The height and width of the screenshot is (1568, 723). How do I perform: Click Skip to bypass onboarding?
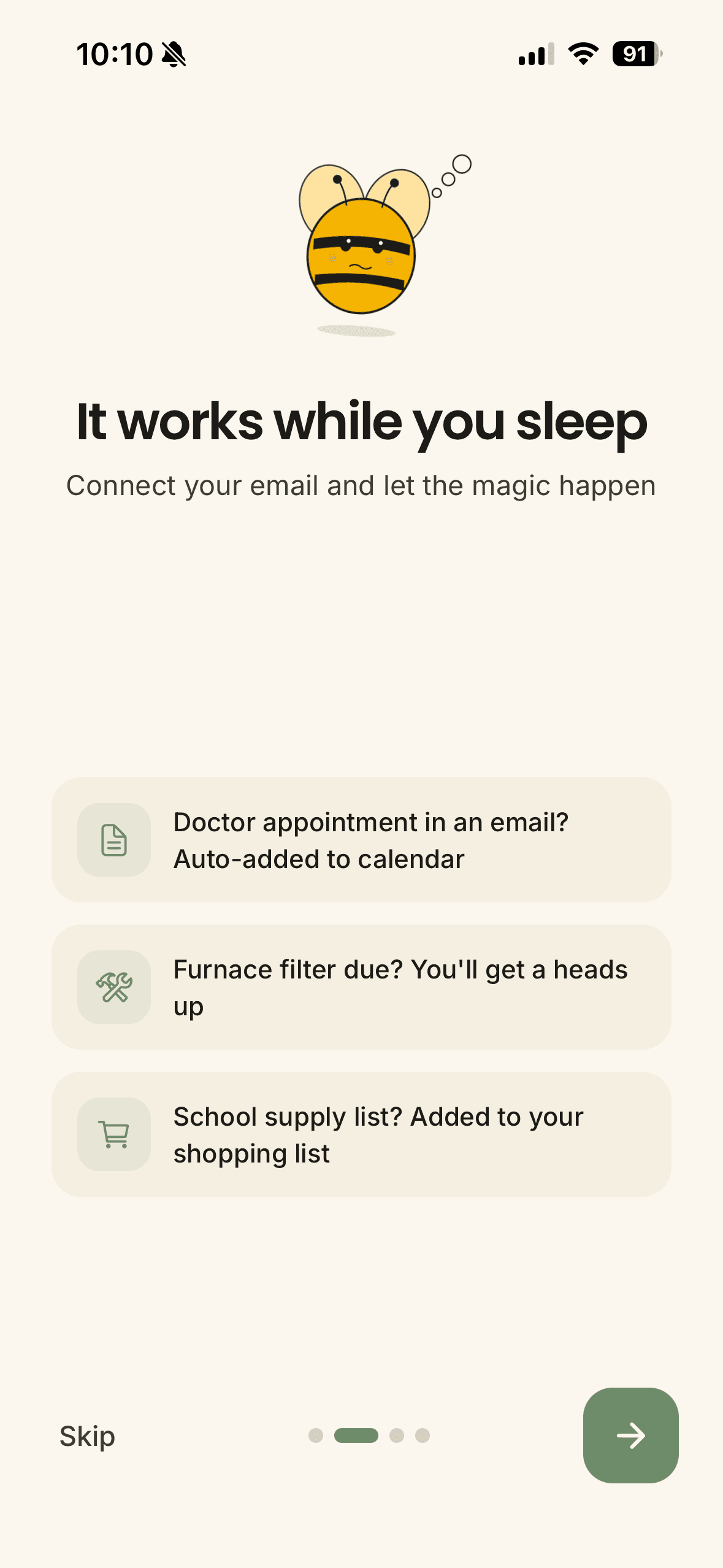click(x=86, y=1435)
